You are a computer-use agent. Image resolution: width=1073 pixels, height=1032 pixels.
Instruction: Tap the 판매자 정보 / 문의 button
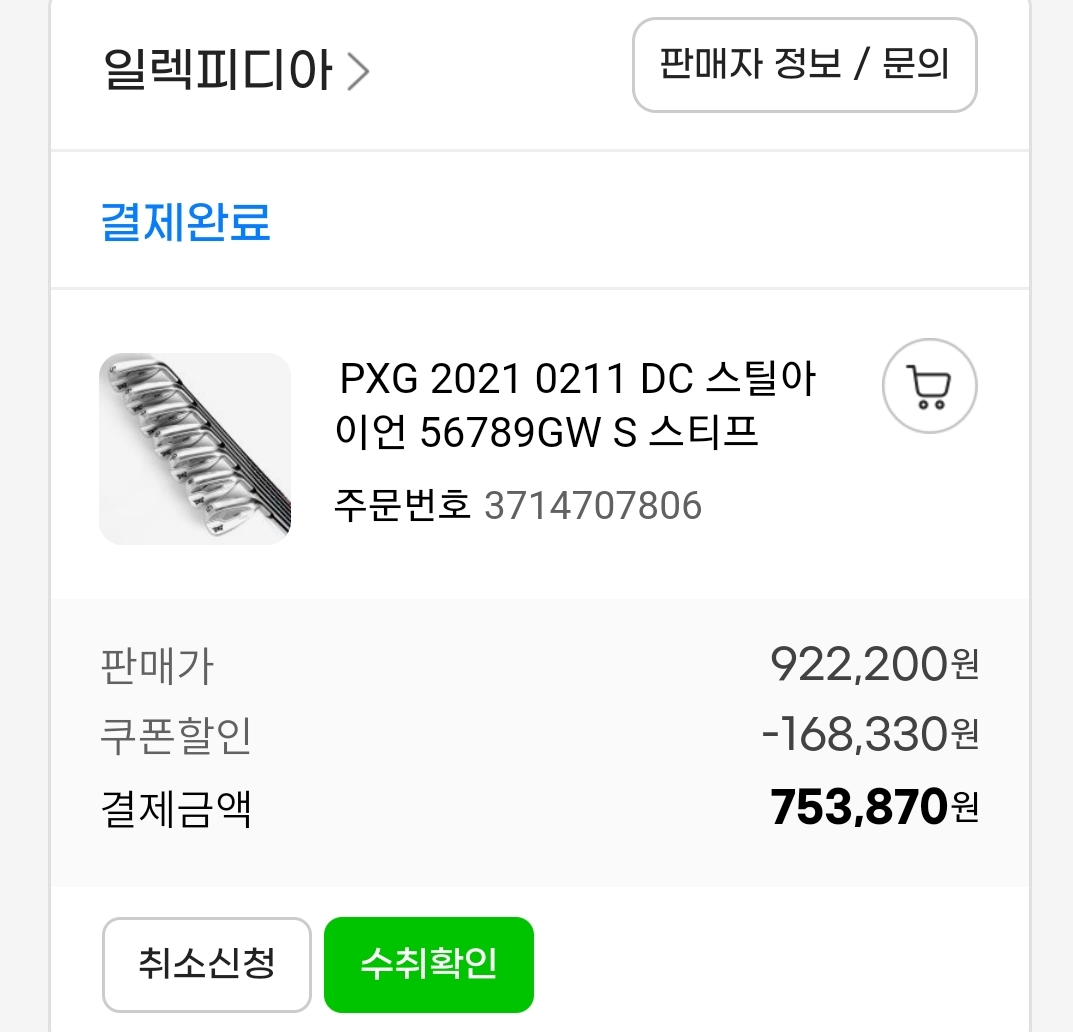pyautogui.click(x=804, y=65)
